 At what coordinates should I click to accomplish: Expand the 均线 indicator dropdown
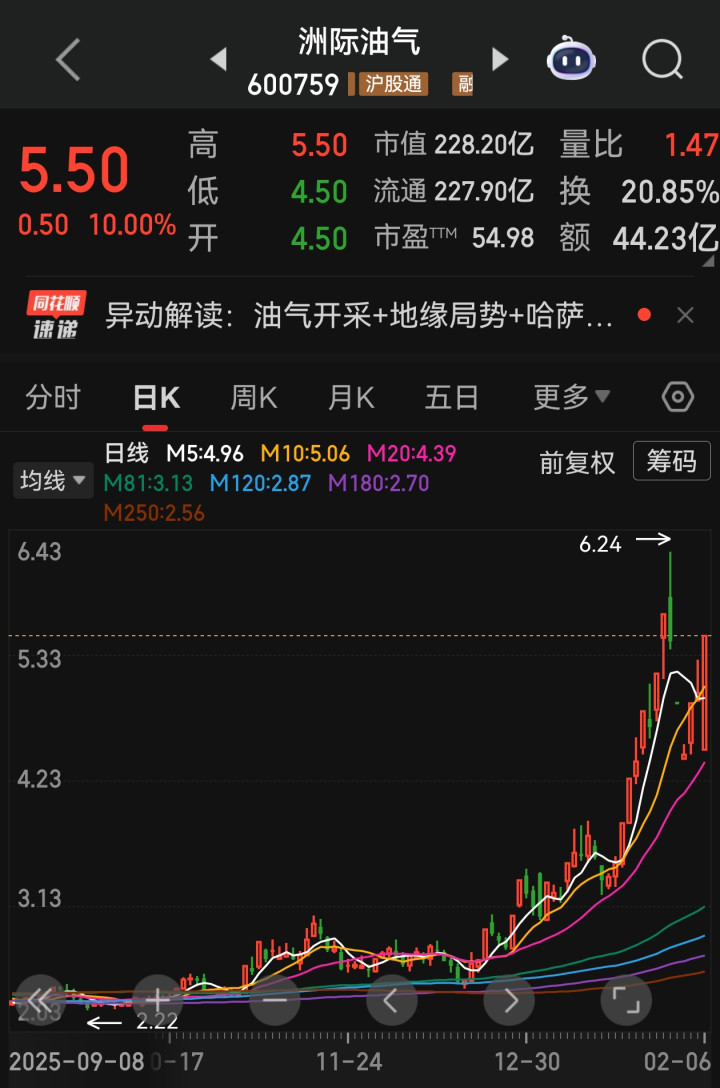coord(52,482)
